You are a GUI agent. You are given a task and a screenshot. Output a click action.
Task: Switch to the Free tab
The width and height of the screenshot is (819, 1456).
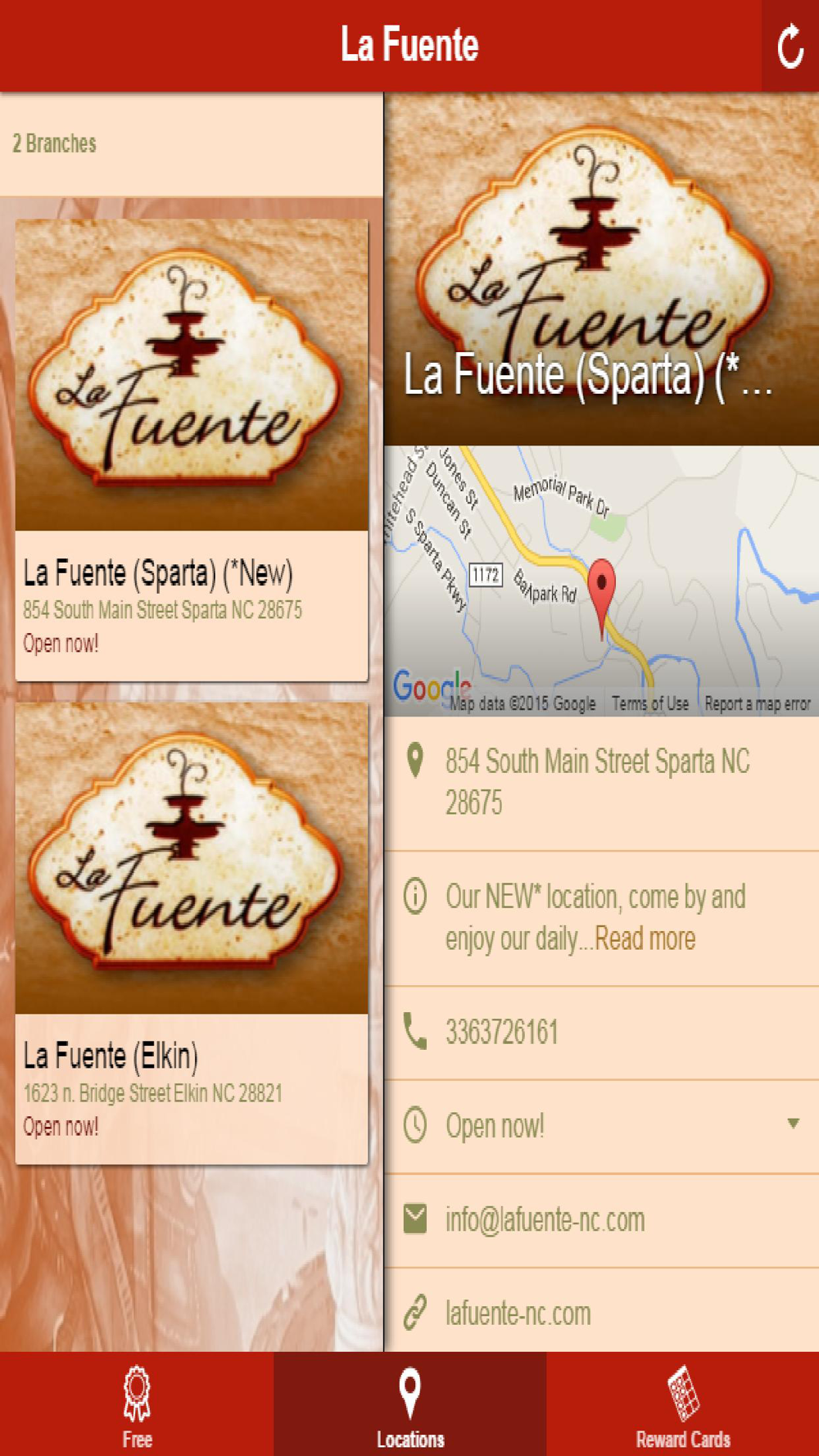[137, 1404]
